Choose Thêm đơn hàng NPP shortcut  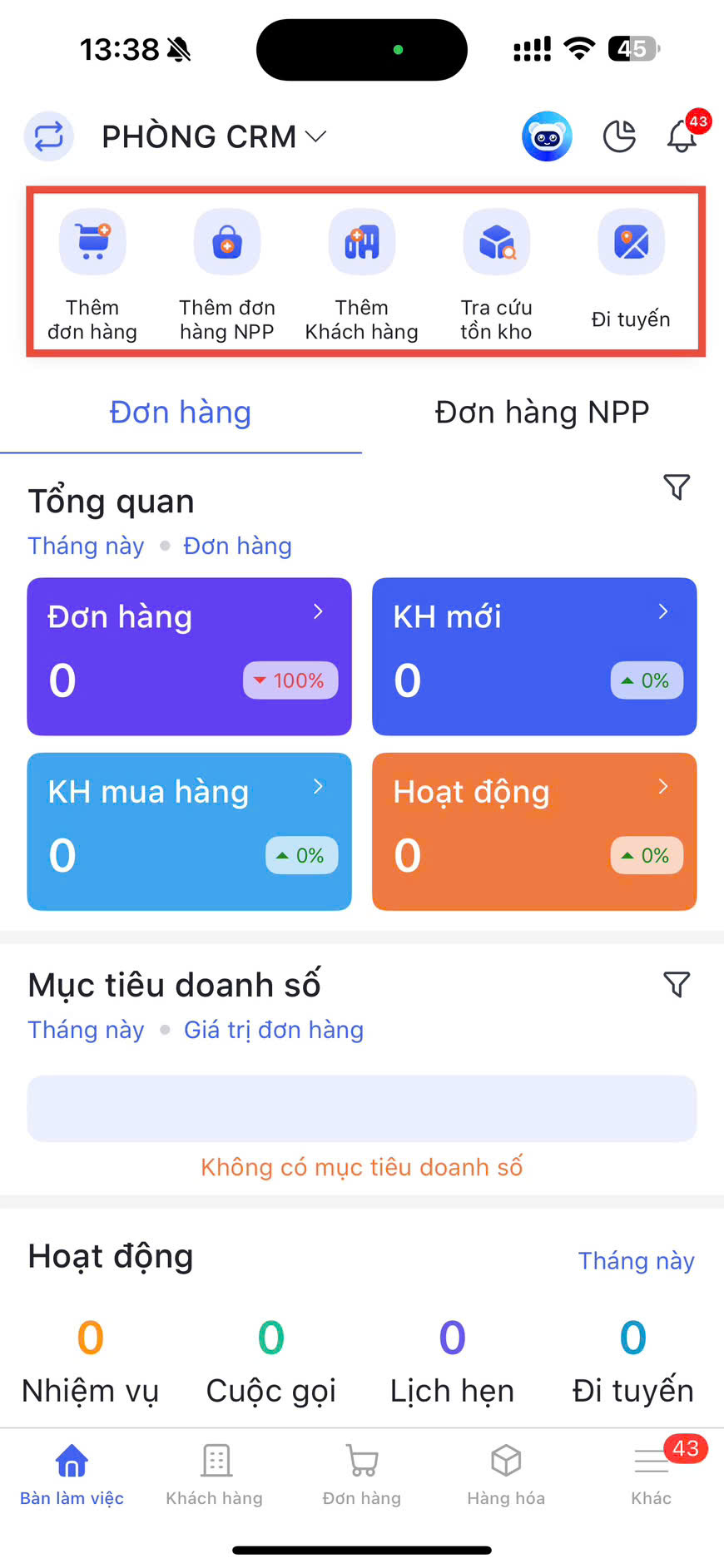coord(227,273)
